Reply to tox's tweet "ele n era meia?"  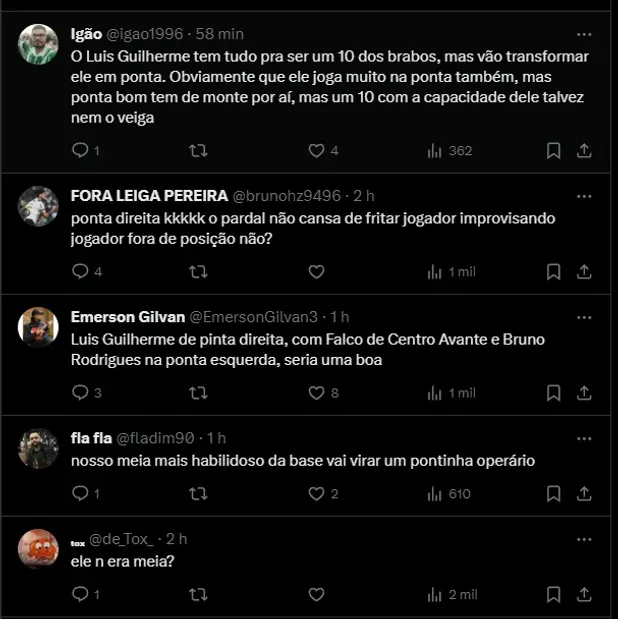[x=81, y=594]
